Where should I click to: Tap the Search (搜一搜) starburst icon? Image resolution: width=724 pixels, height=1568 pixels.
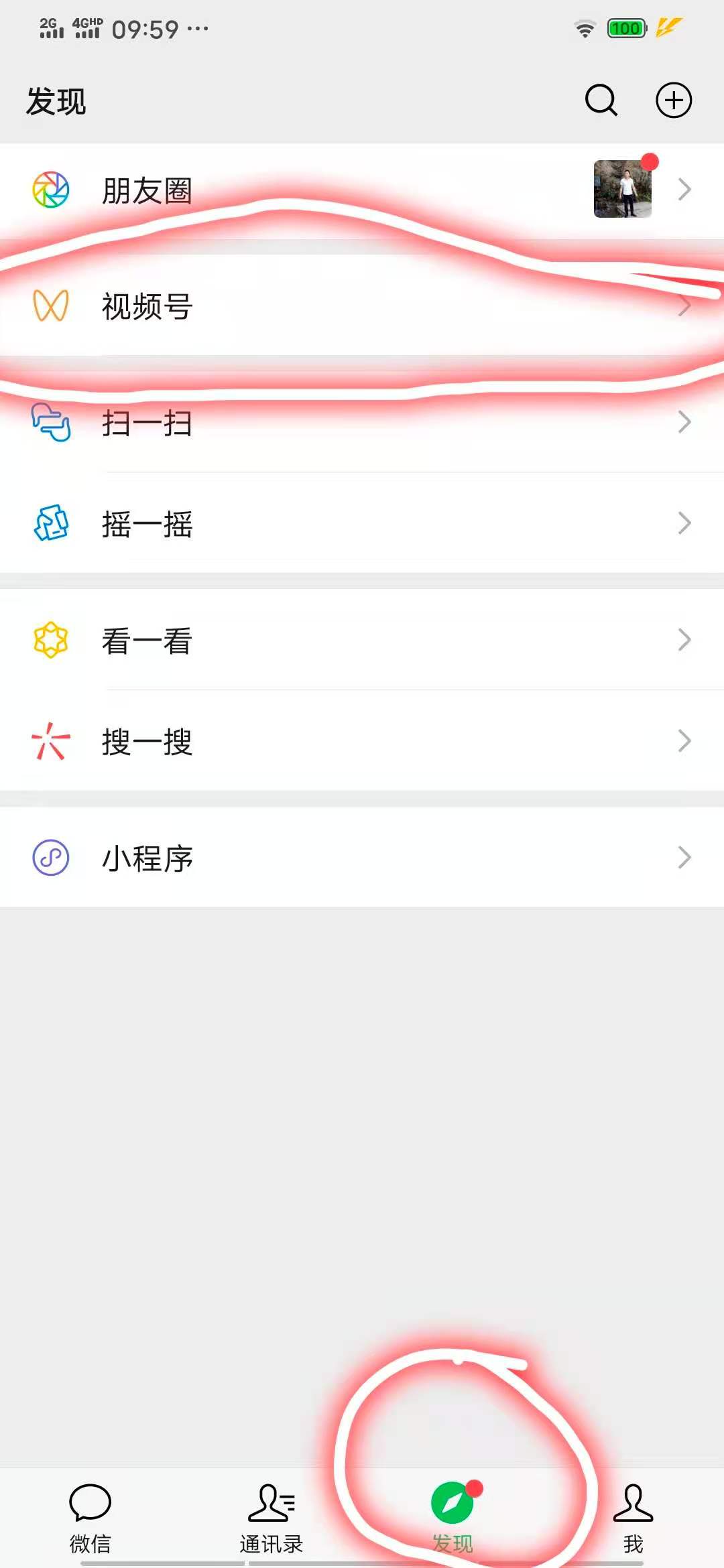pyautogui.click(x=50, y=740)
